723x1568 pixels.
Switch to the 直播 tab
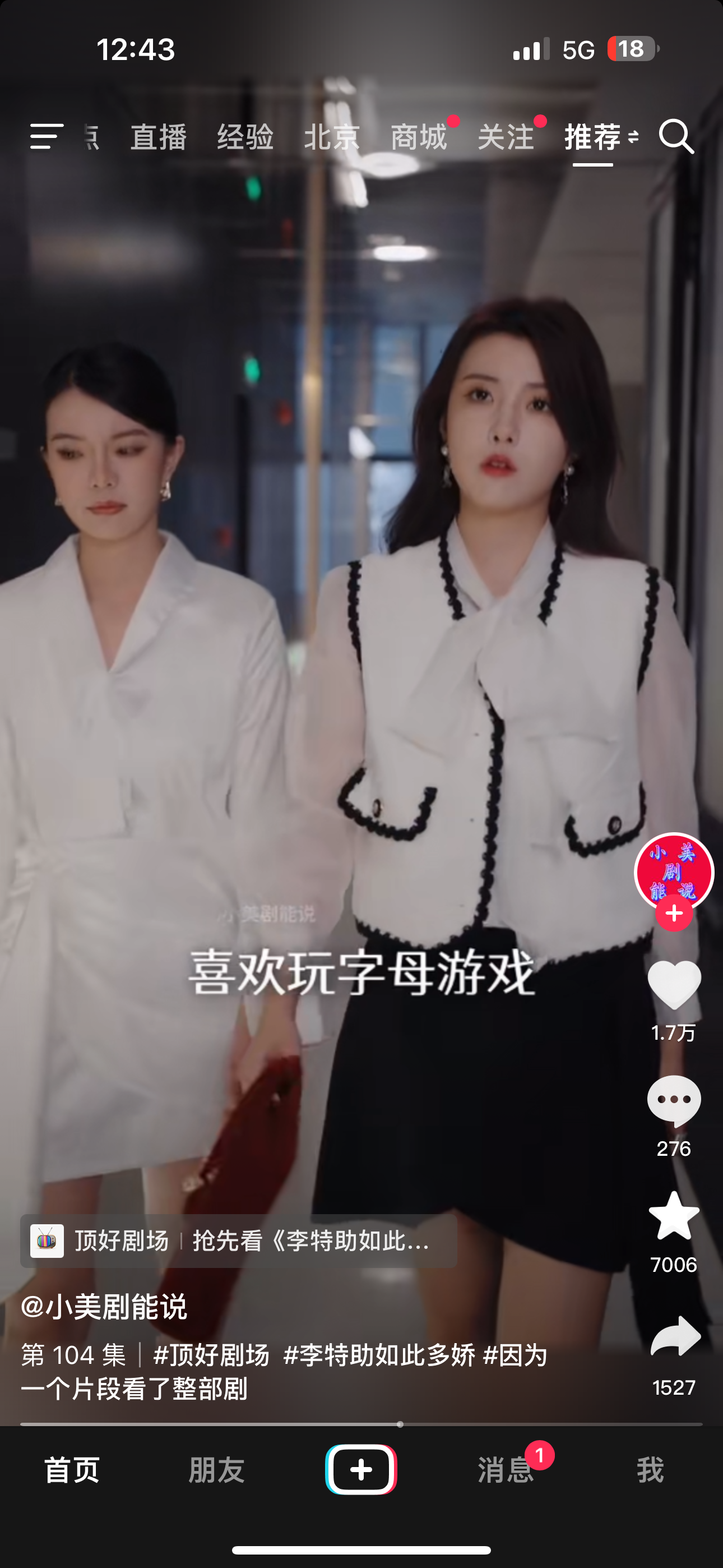coord(158,137)
